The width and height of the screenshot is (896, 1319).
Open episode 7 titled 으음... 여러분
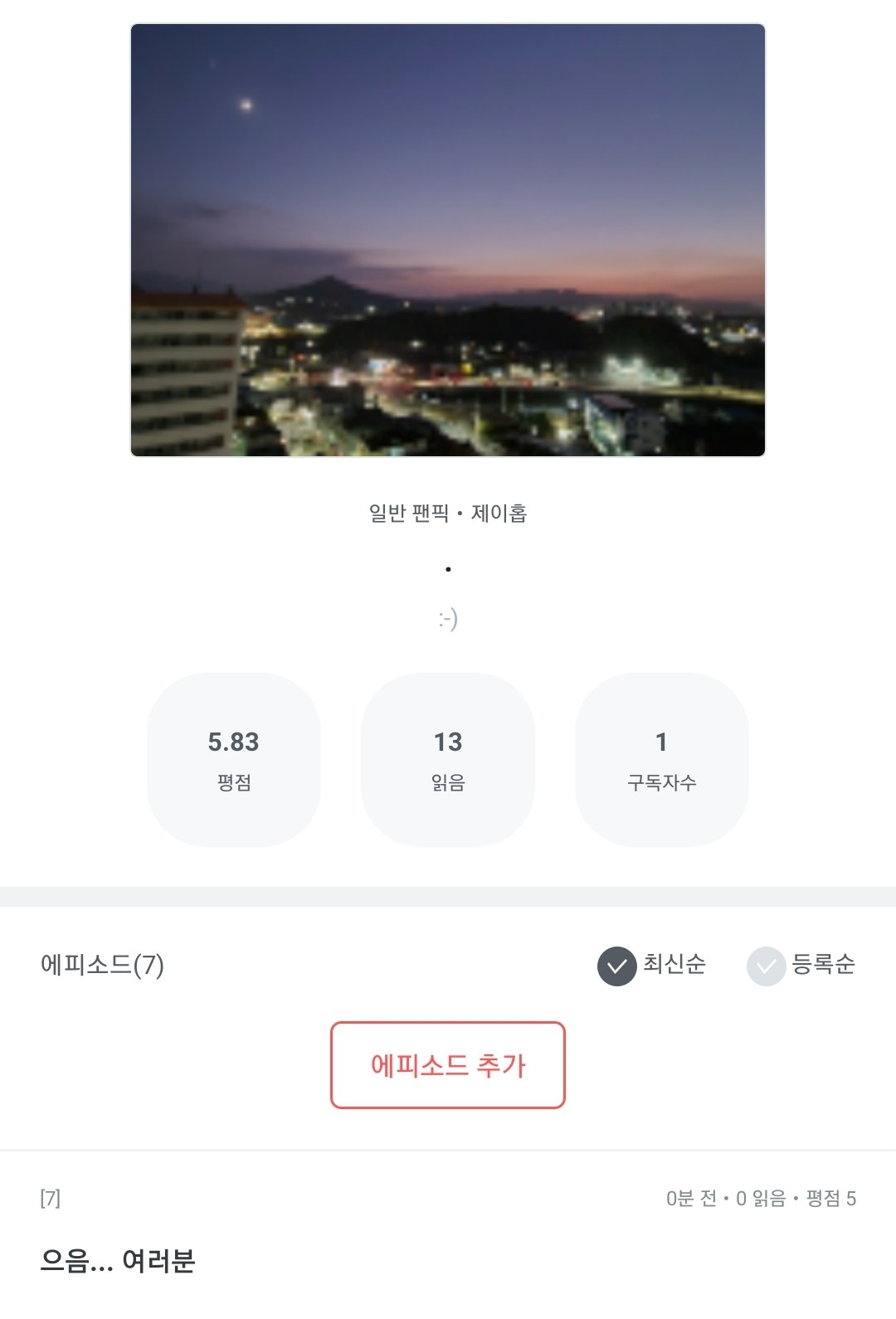(118, 1260)
